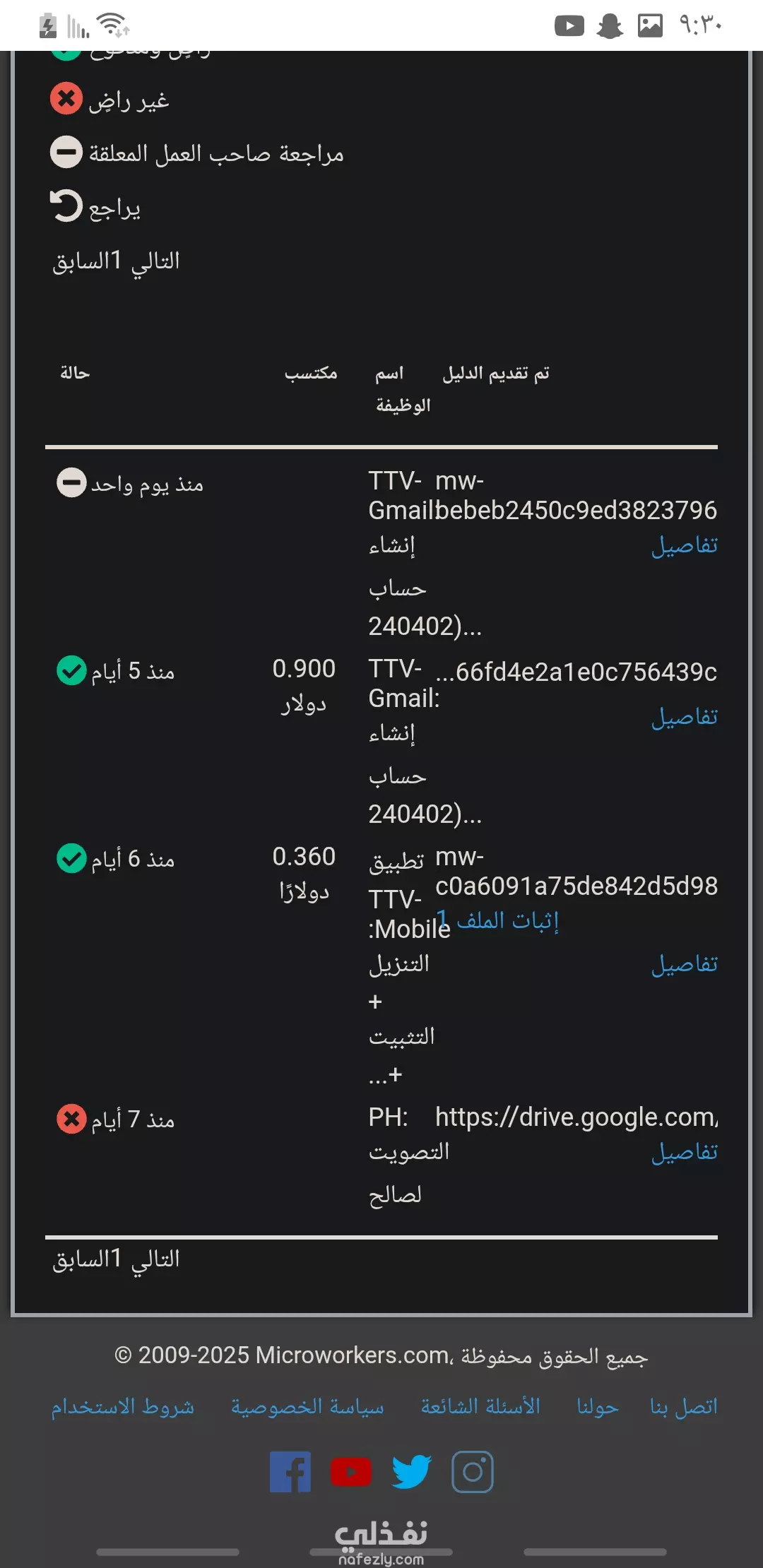The width and height of the screenshot is (763, 1568).
Task: Open the YouTube channel icon
Action: (351, 1472)
